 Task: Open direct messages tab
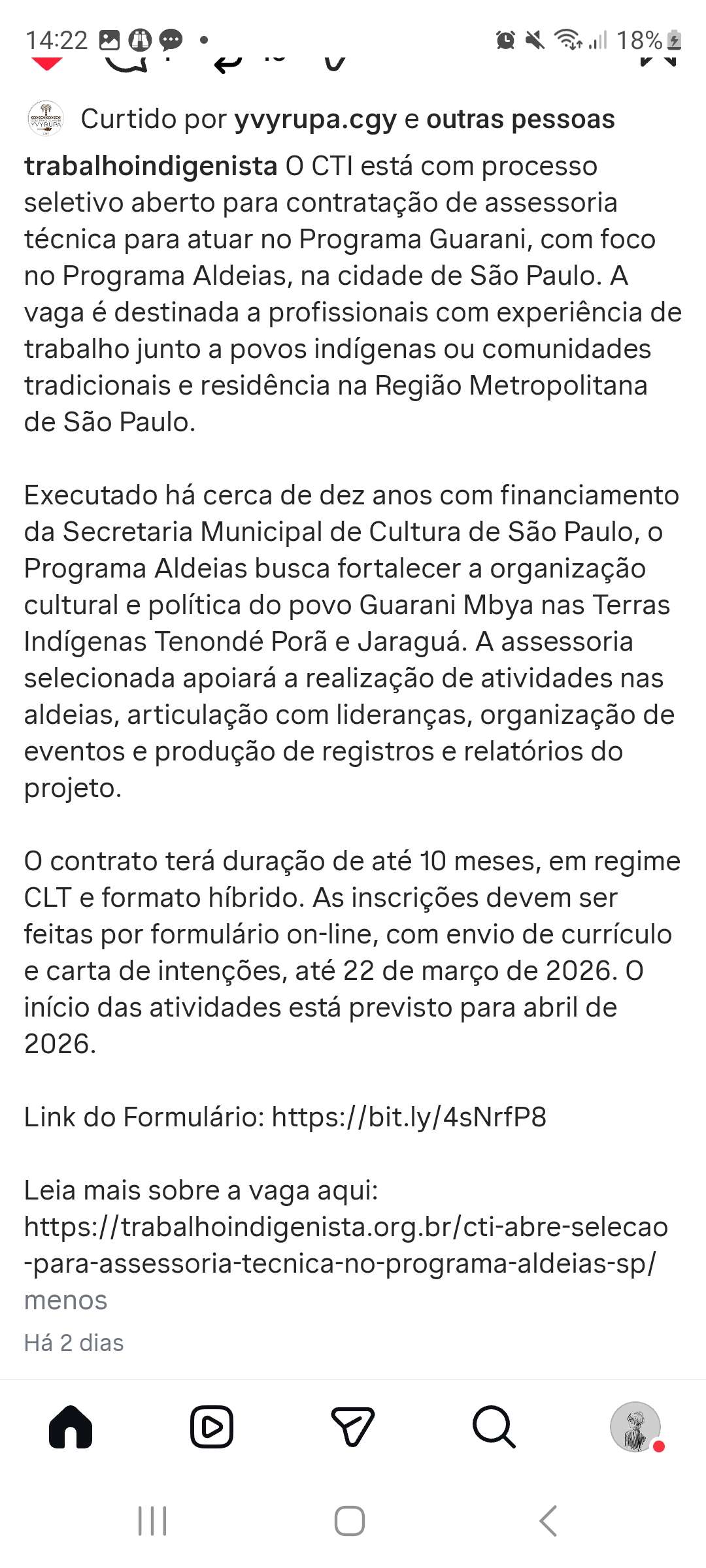(x=353, y=1427)
